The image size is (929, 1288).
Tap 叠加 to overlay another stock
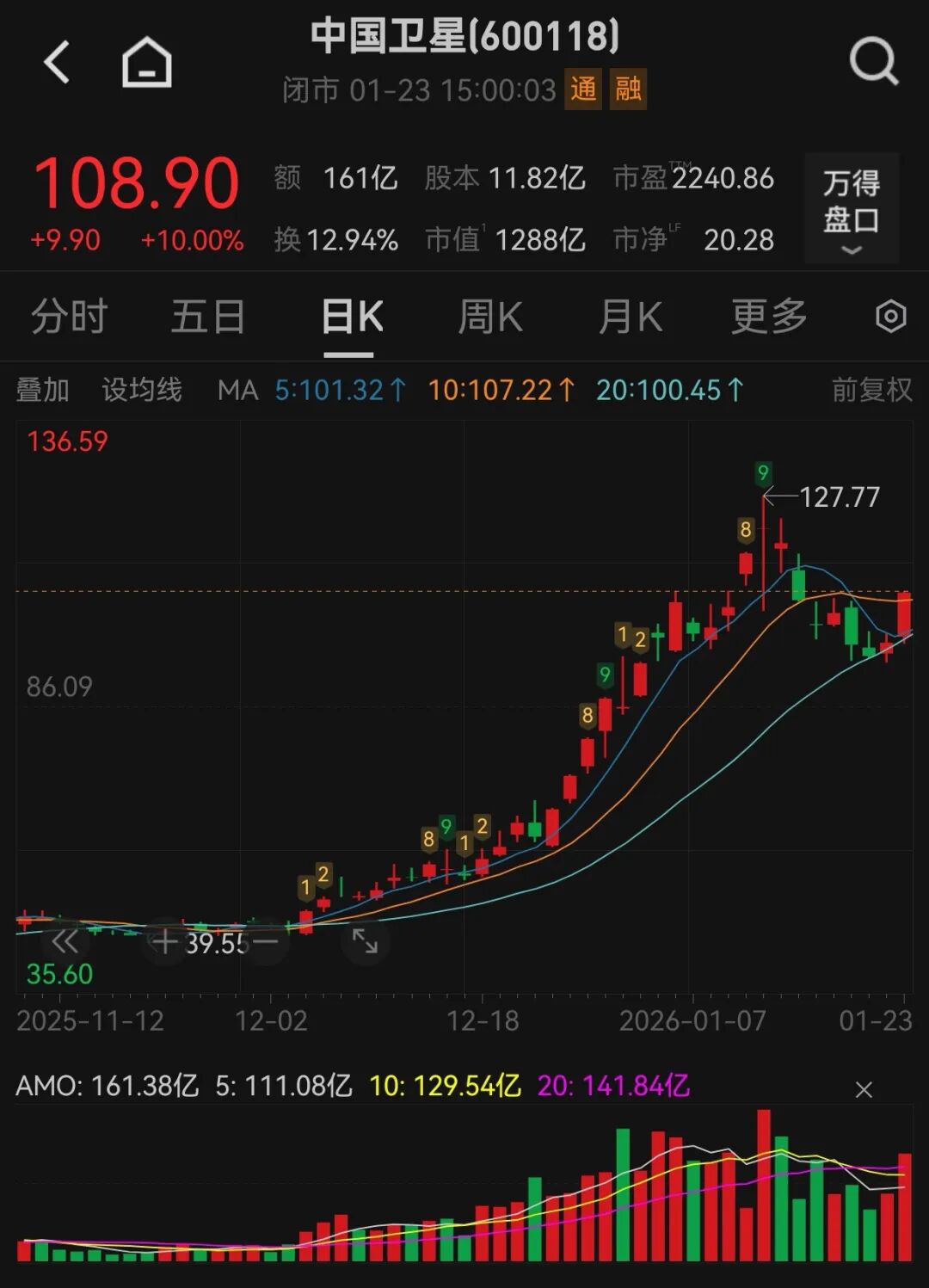coord(43,390)
